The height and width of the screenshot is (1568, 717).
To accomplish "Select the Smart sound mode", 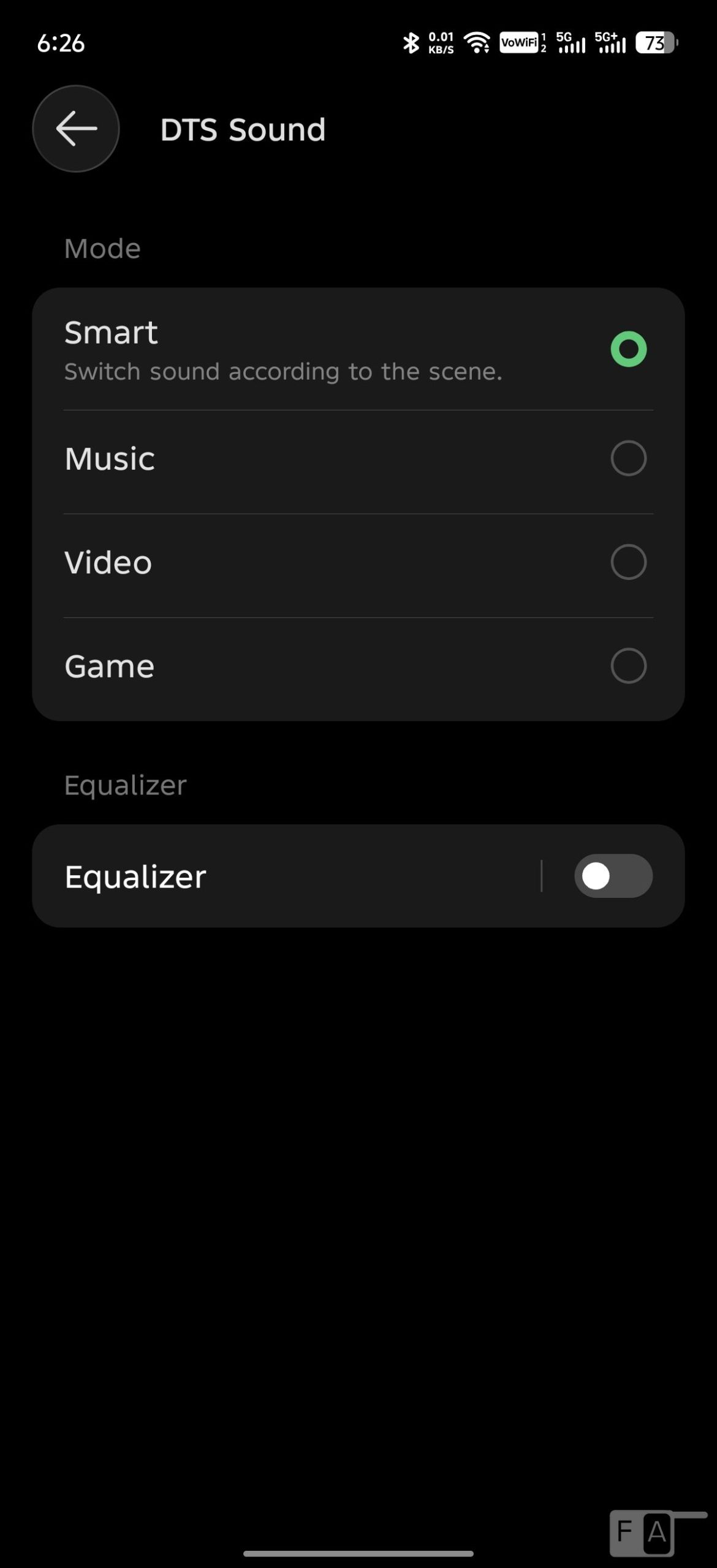I will click(x=628, y=349).
